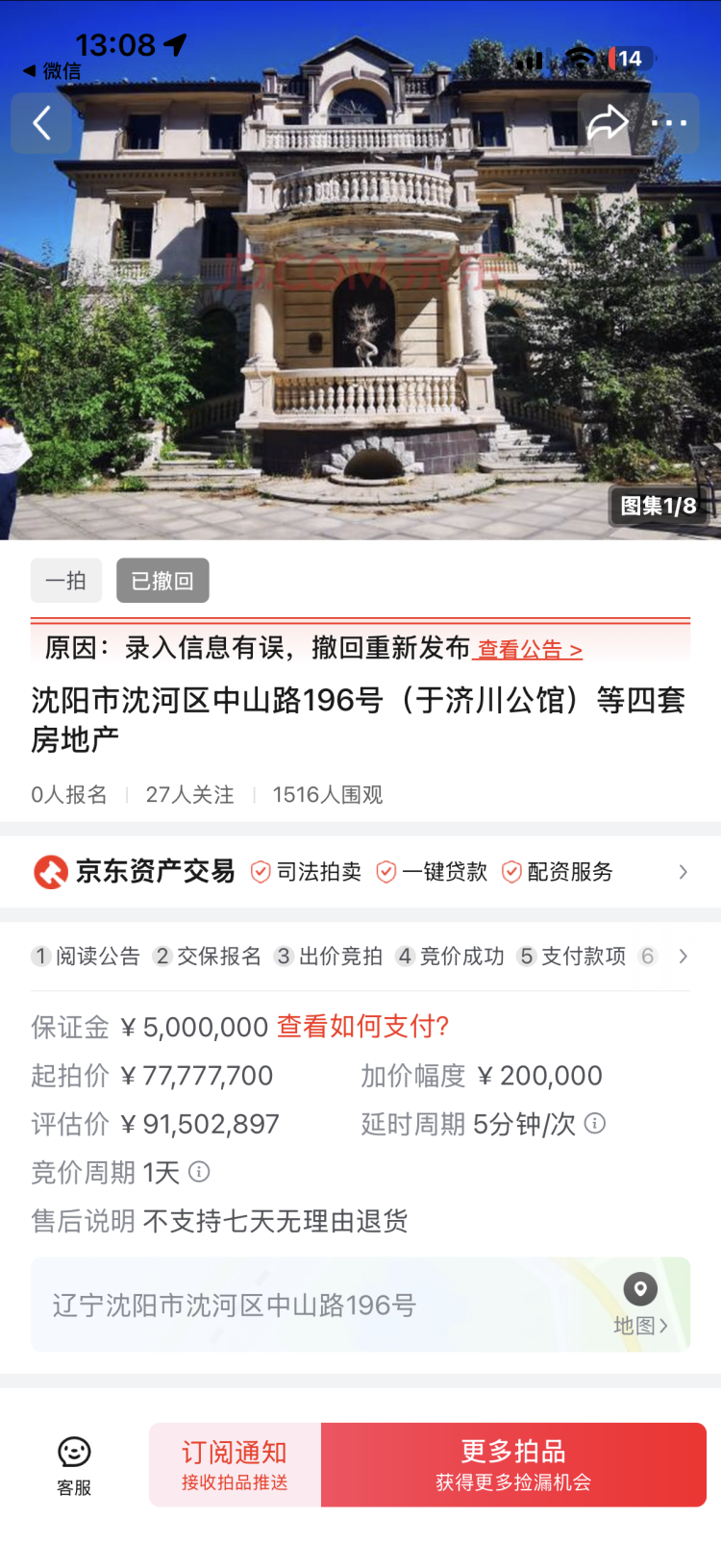
Task: View info icon for 竞价周期
Action: [199, 1172]
